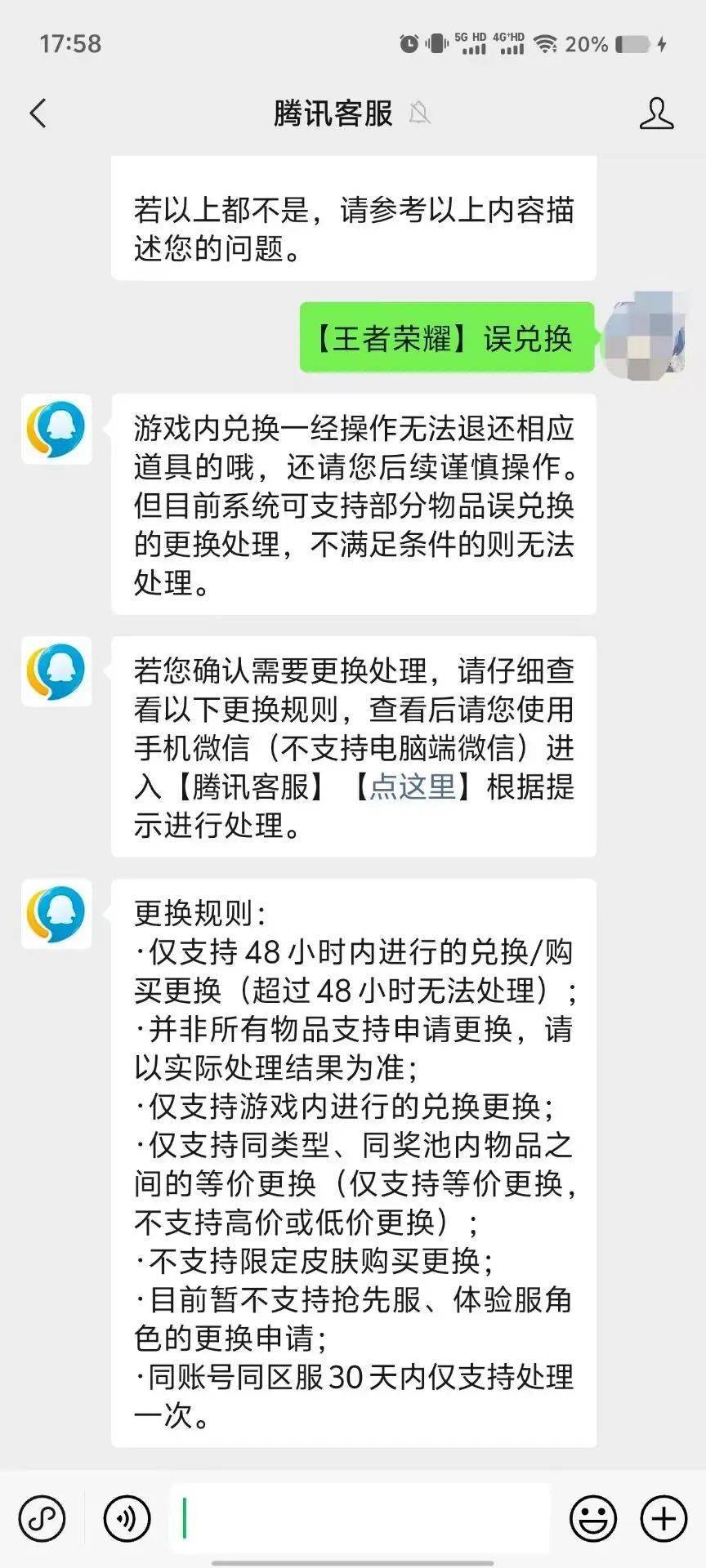Tap the message input field
The image size is (706, 1568).
pos(360,1518)
